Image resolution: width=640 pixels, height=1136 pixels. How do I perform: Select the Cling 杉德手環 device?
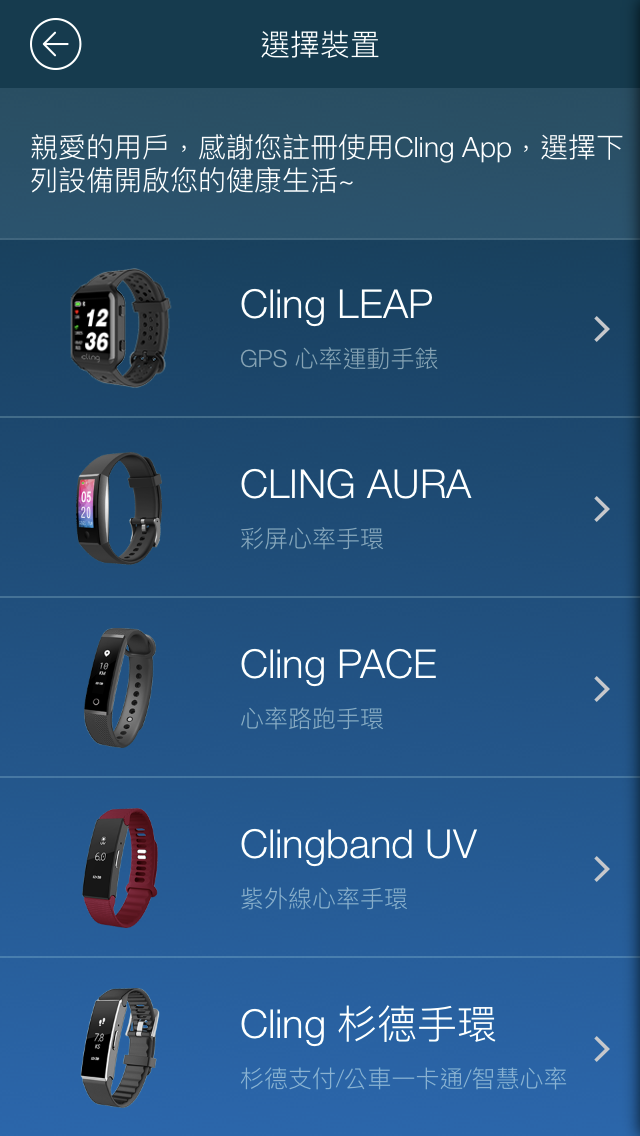pos(367,1047)
